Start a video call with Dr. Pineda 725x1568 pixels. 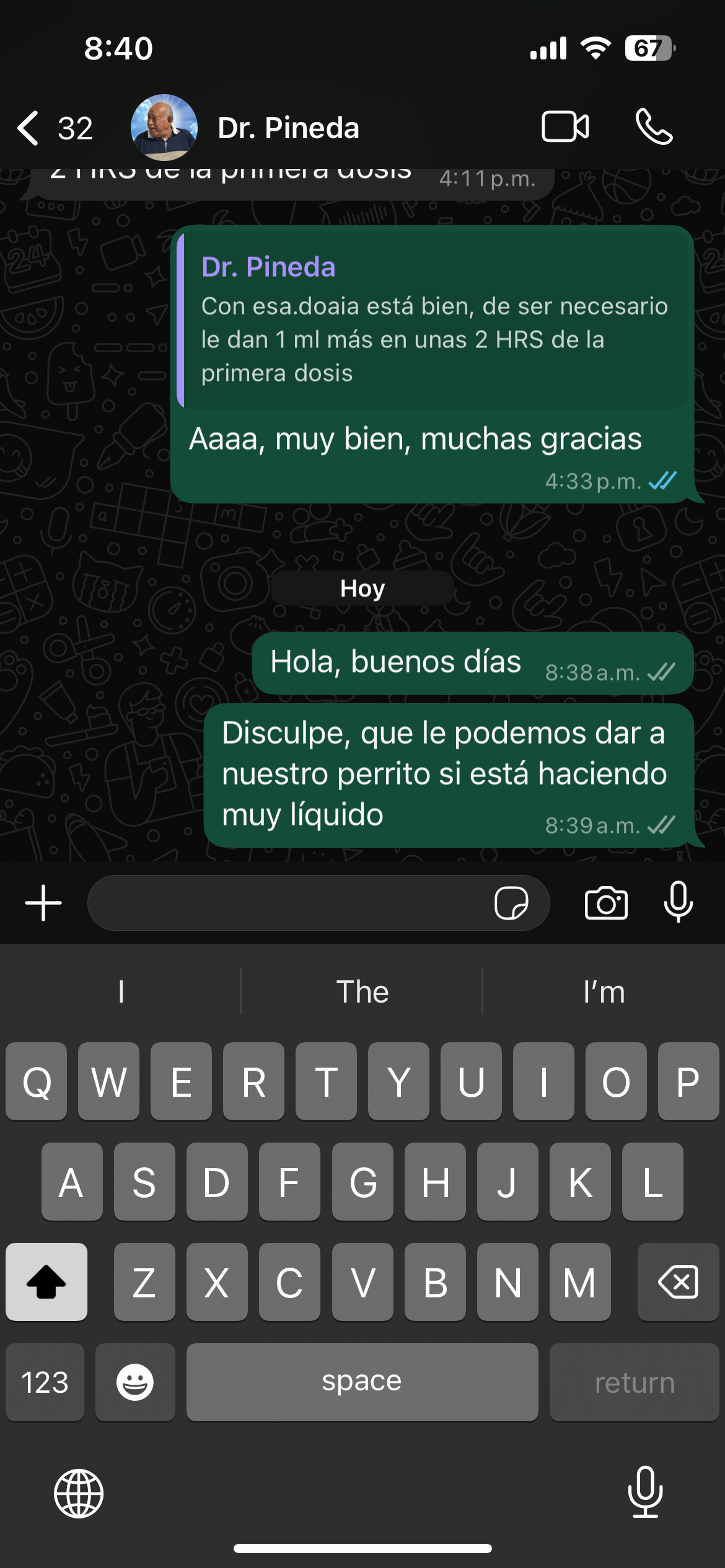(x=565, y=127)
